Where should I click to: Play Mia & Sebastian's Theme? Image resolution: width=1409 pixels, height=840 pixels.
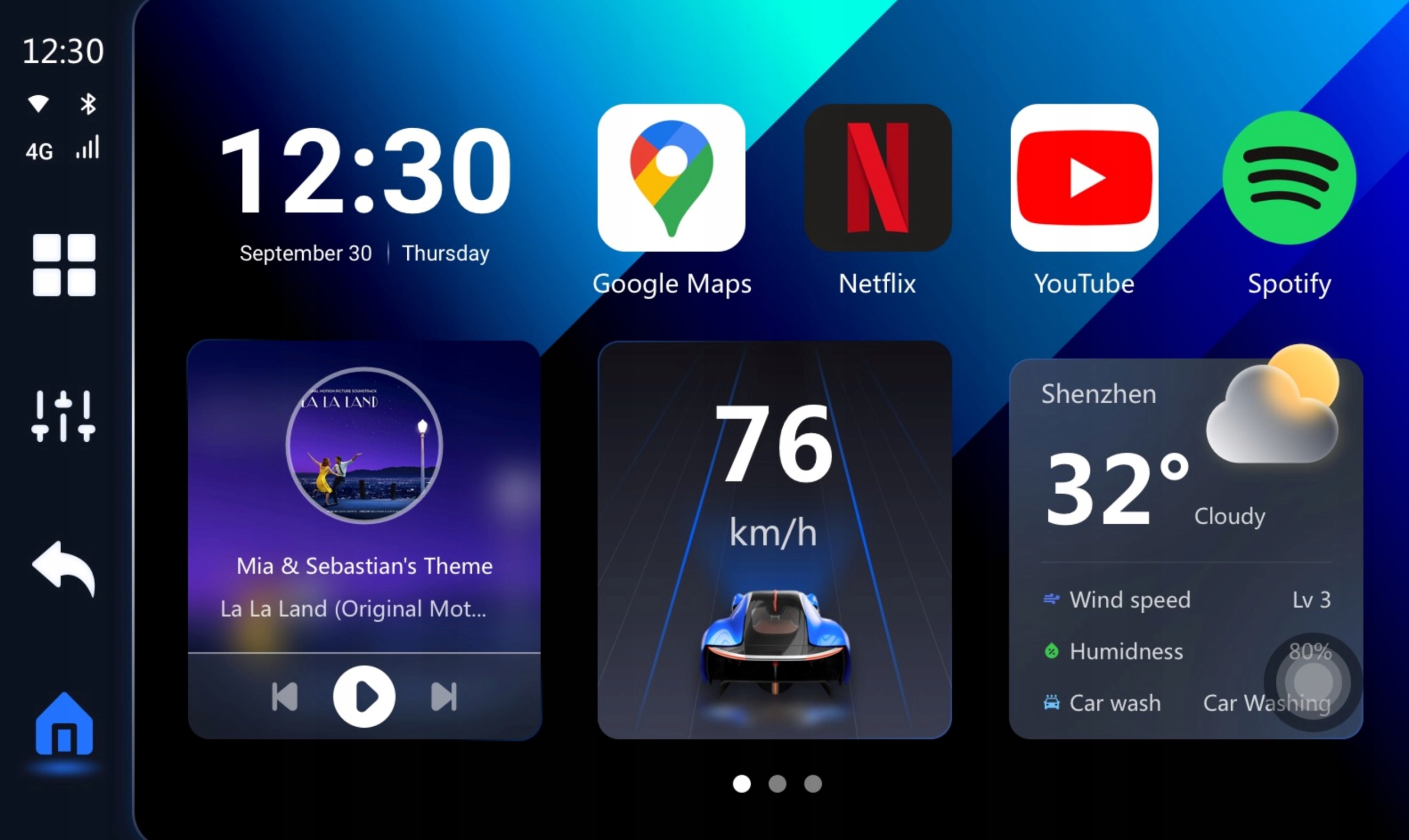pyautogui.click(x=364, y=696)
